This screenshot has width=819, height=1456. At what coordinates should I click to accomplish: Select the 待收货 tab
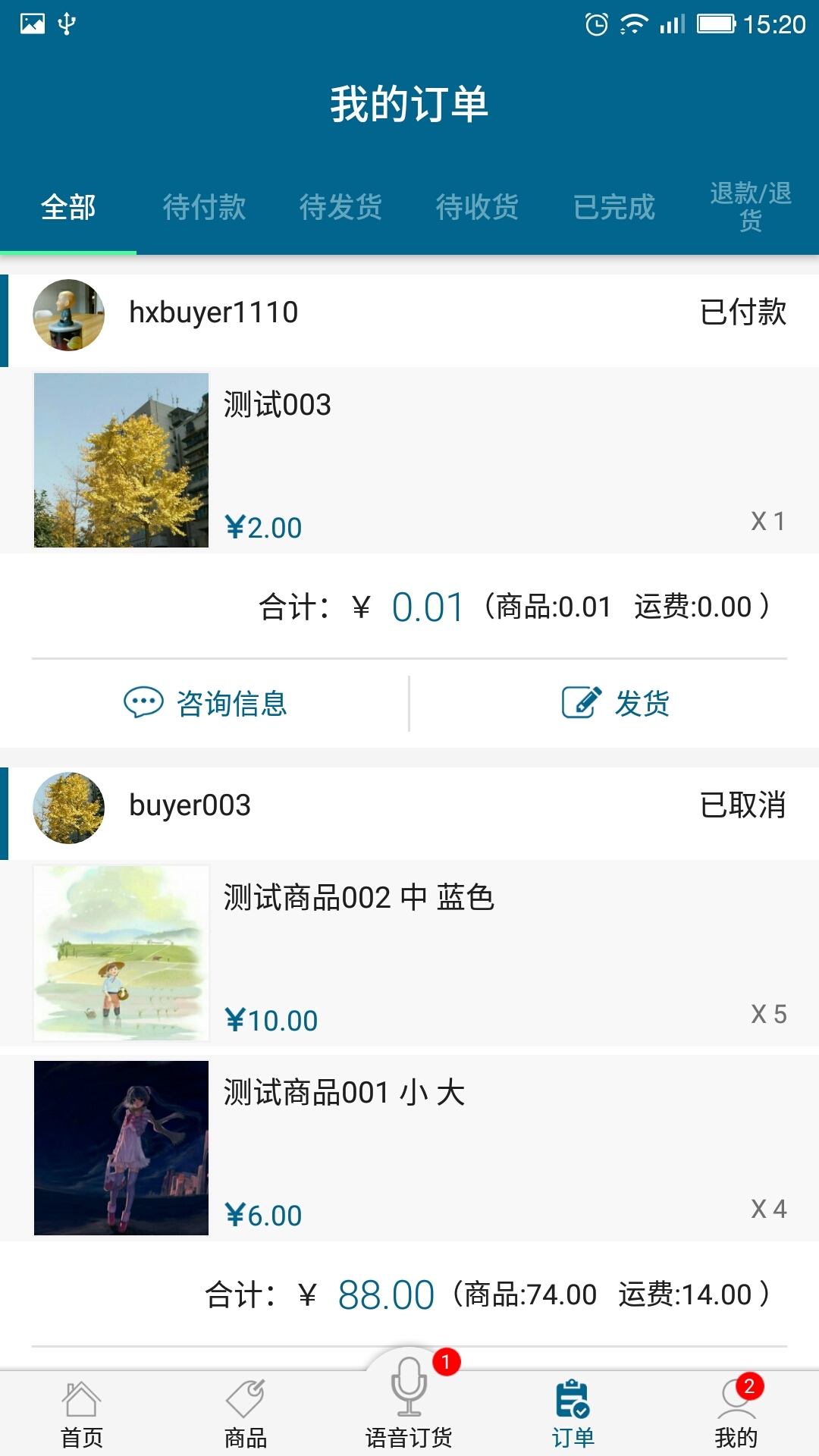[x=477, y=207]
